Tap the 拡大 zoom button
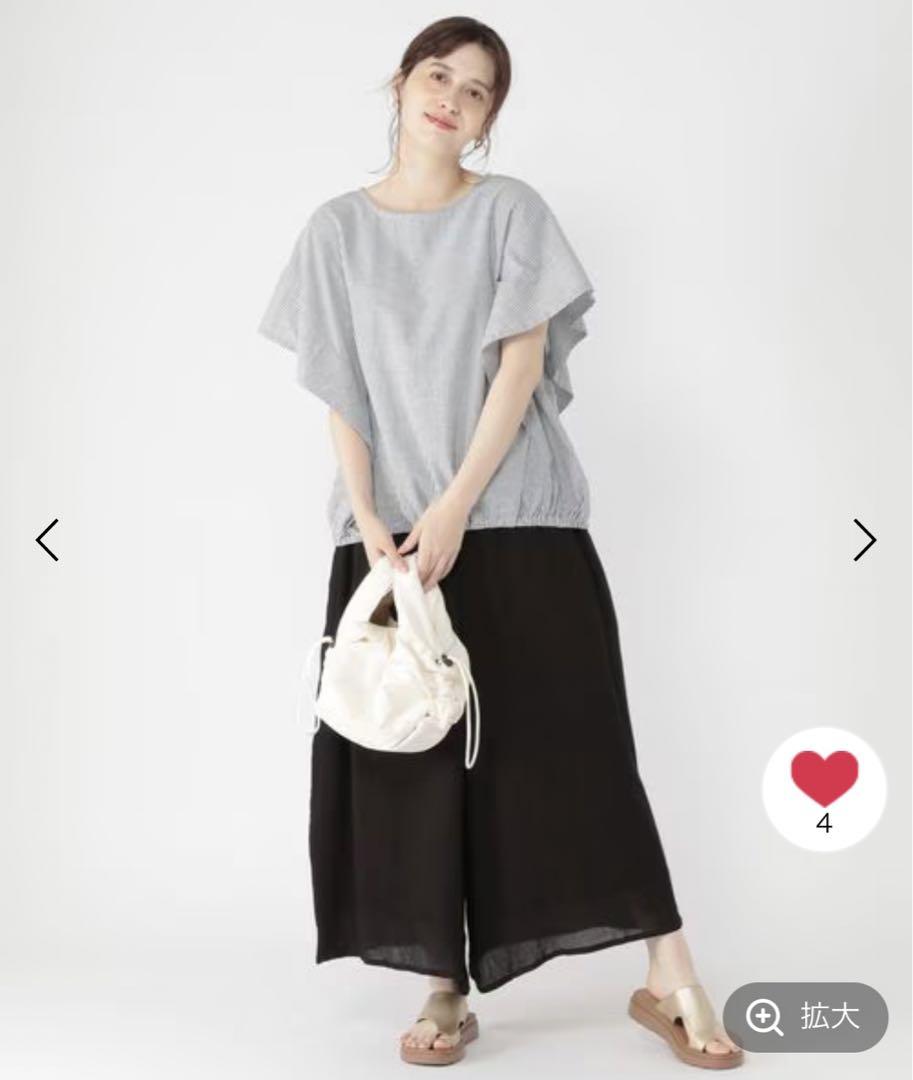The image size is (913, 1080). (805, 1018)
